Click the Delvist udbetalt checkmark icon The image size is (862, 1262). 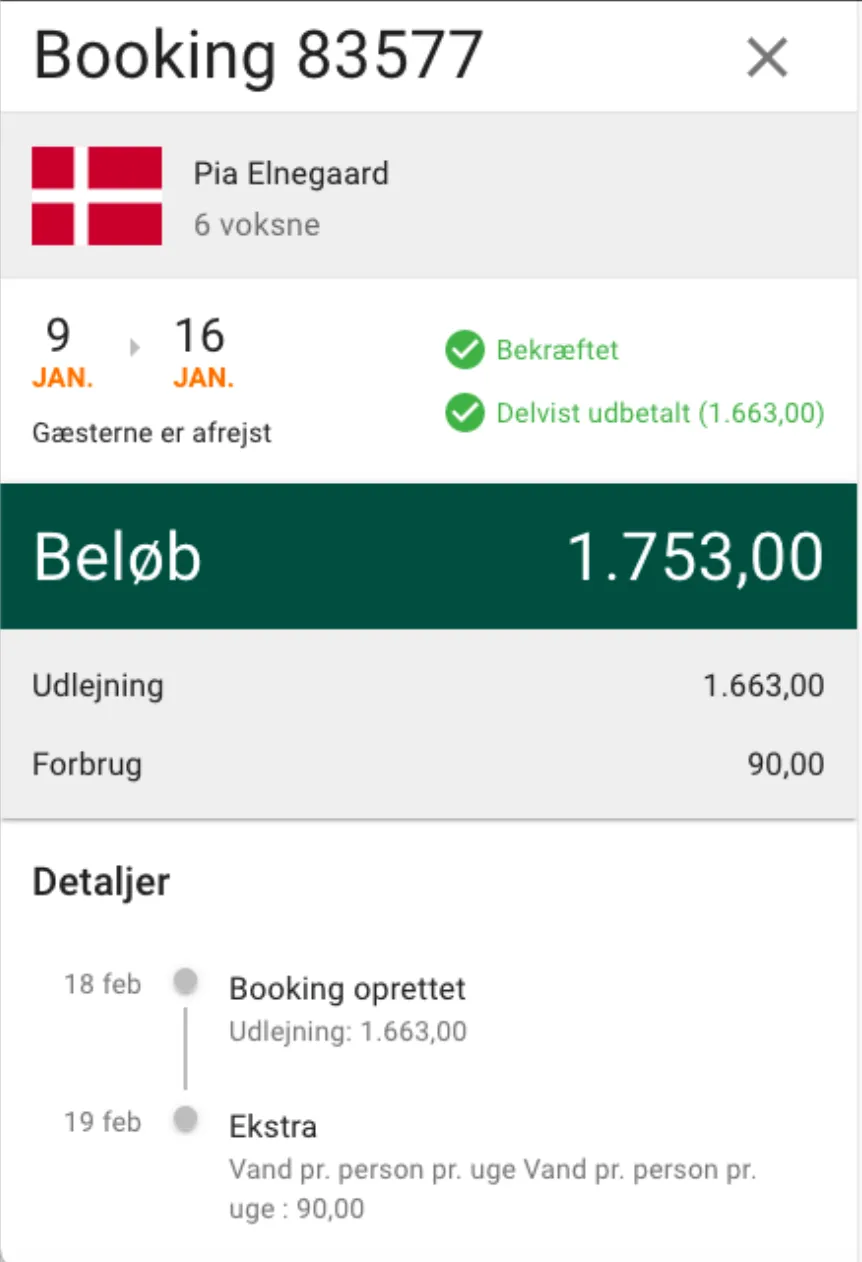pos(465,413)
